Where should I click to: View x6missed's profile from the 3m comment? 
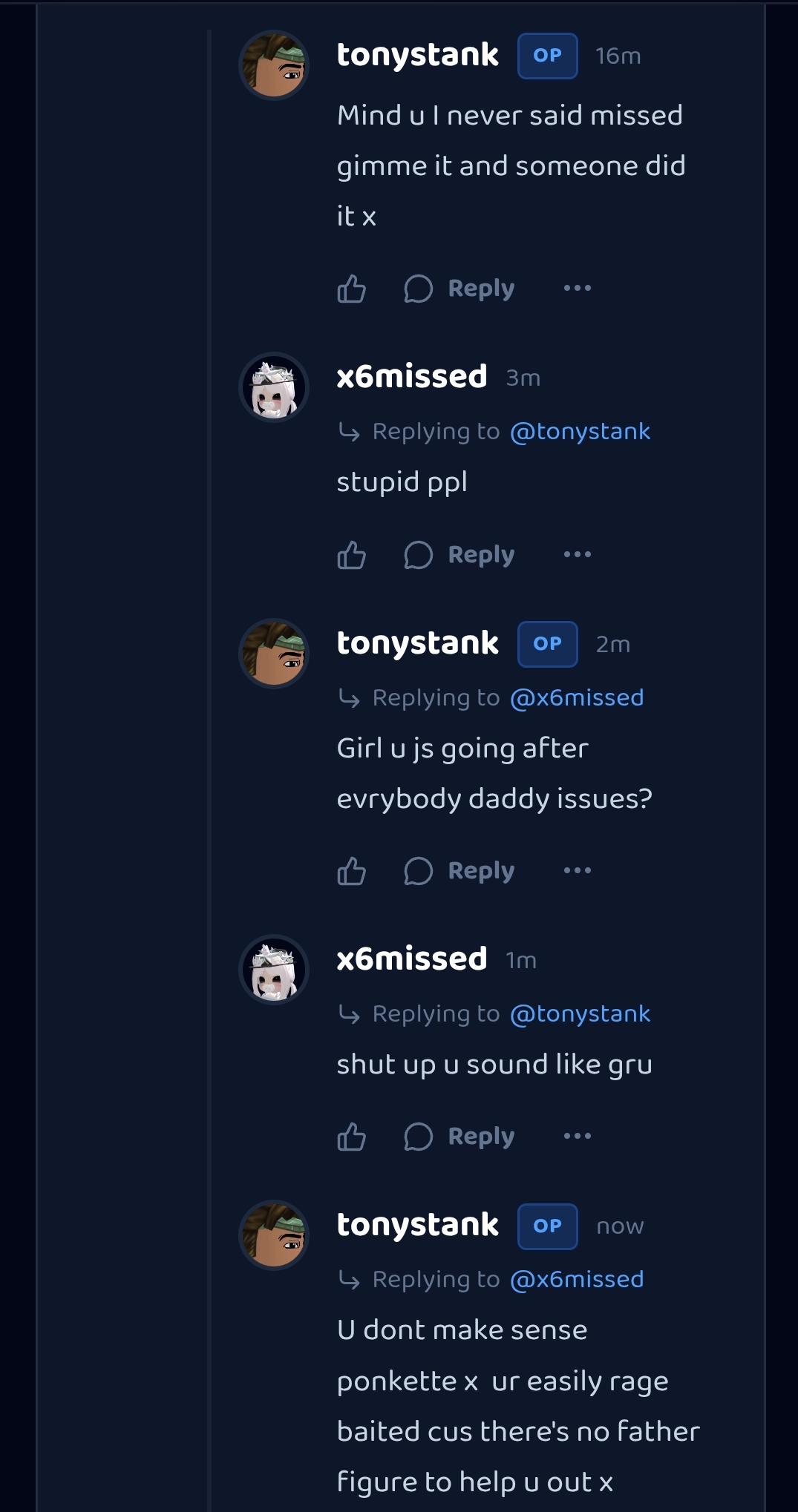pyautogui.click(x=412, y=377)
